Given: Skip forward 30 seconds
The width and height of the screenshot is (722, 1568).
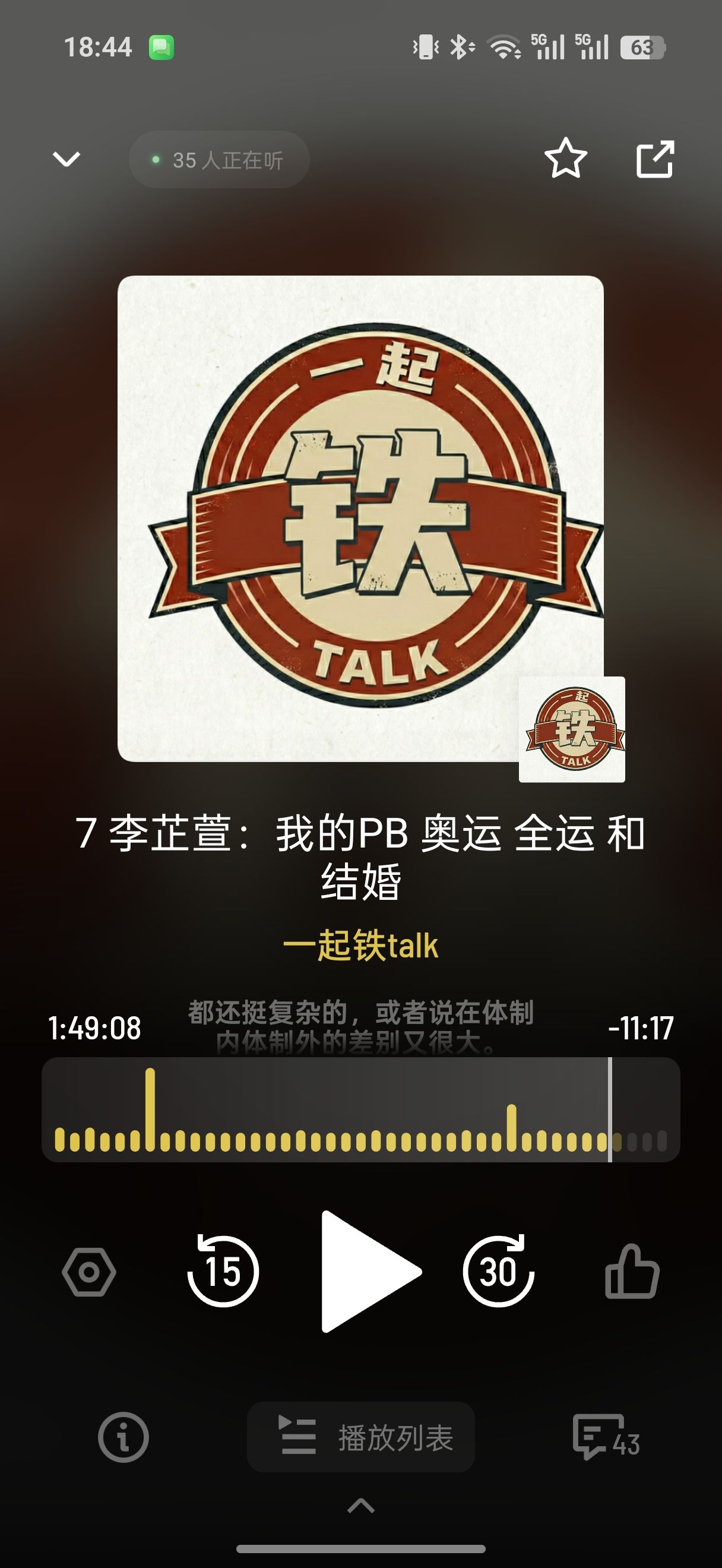Looking at the screenshot, I should (x=498, y=1272).
